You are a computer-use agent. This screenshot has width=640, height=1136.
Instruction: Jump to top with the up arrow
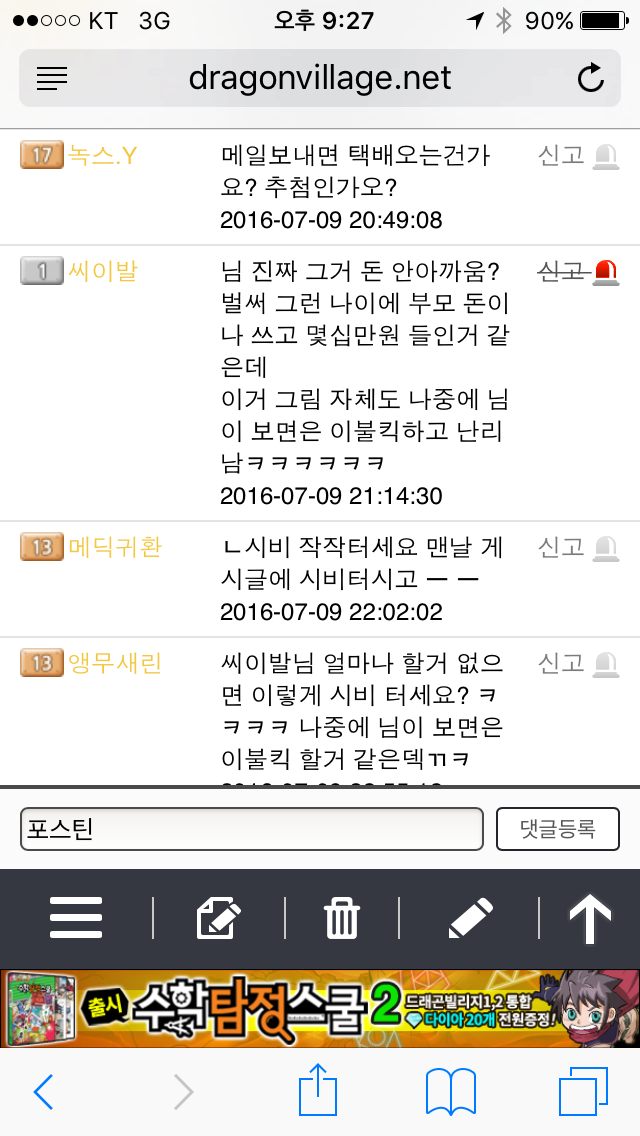pyautogui.click(x=590, y=917)
